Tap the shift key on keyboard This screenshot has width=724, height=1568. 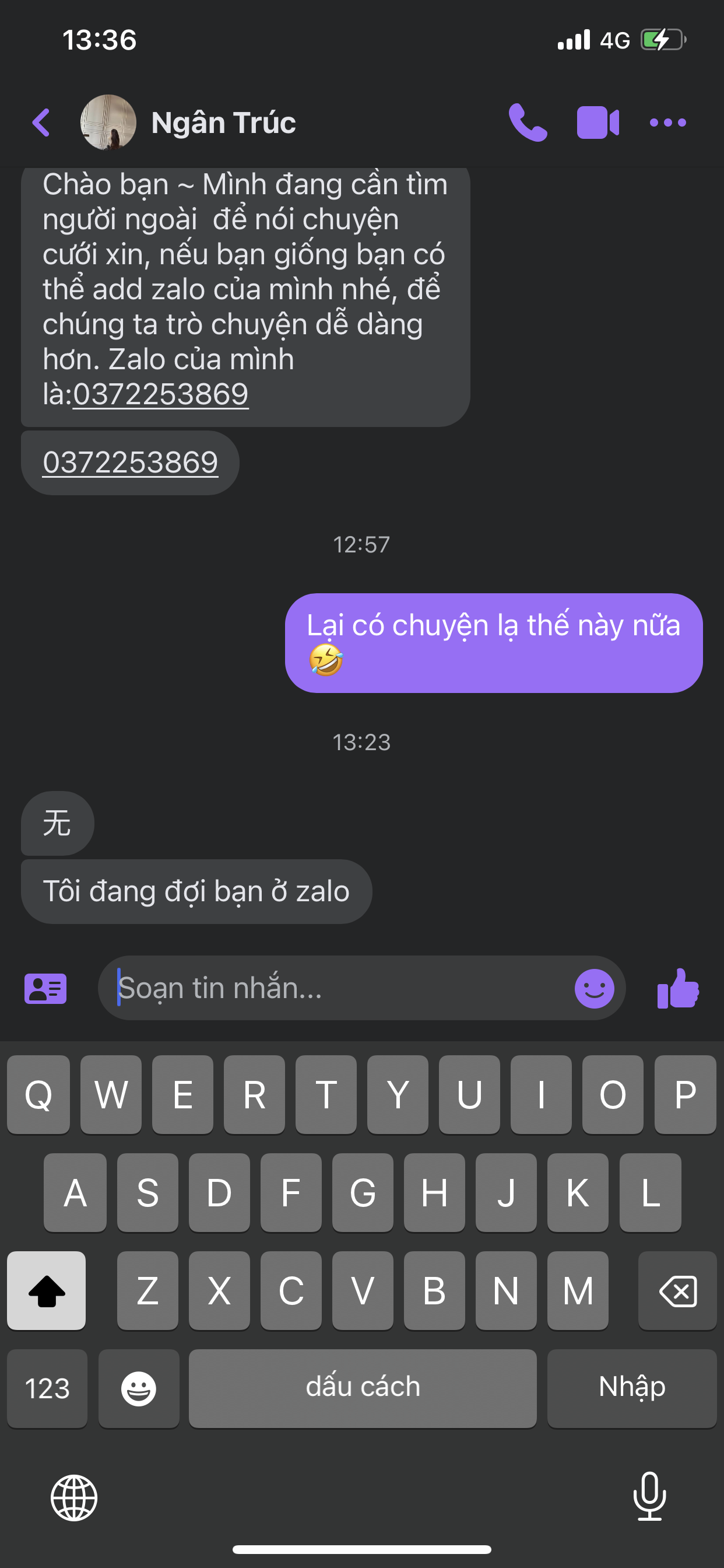click(46, 1290)
